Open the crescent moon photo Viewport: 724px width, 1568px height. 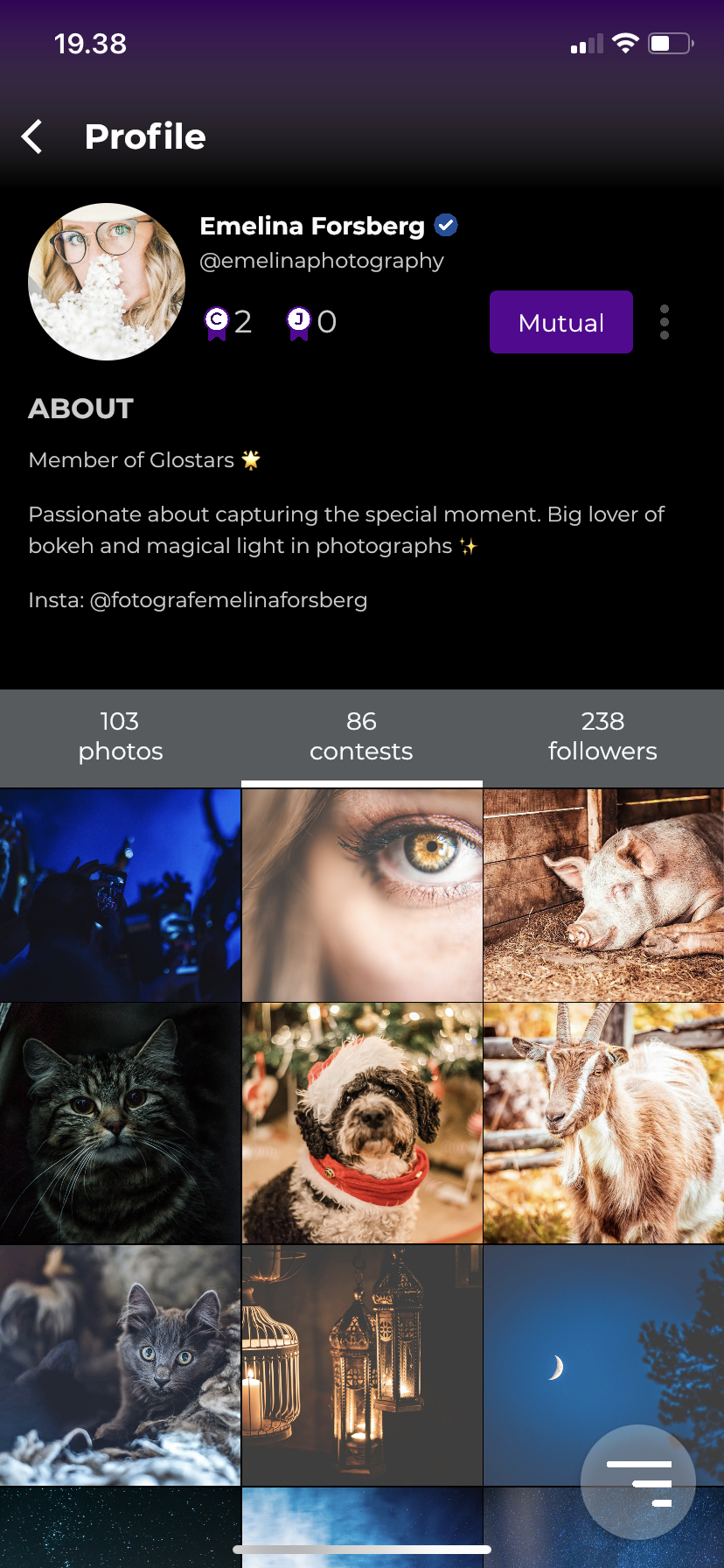click(x=542, y=1347)
